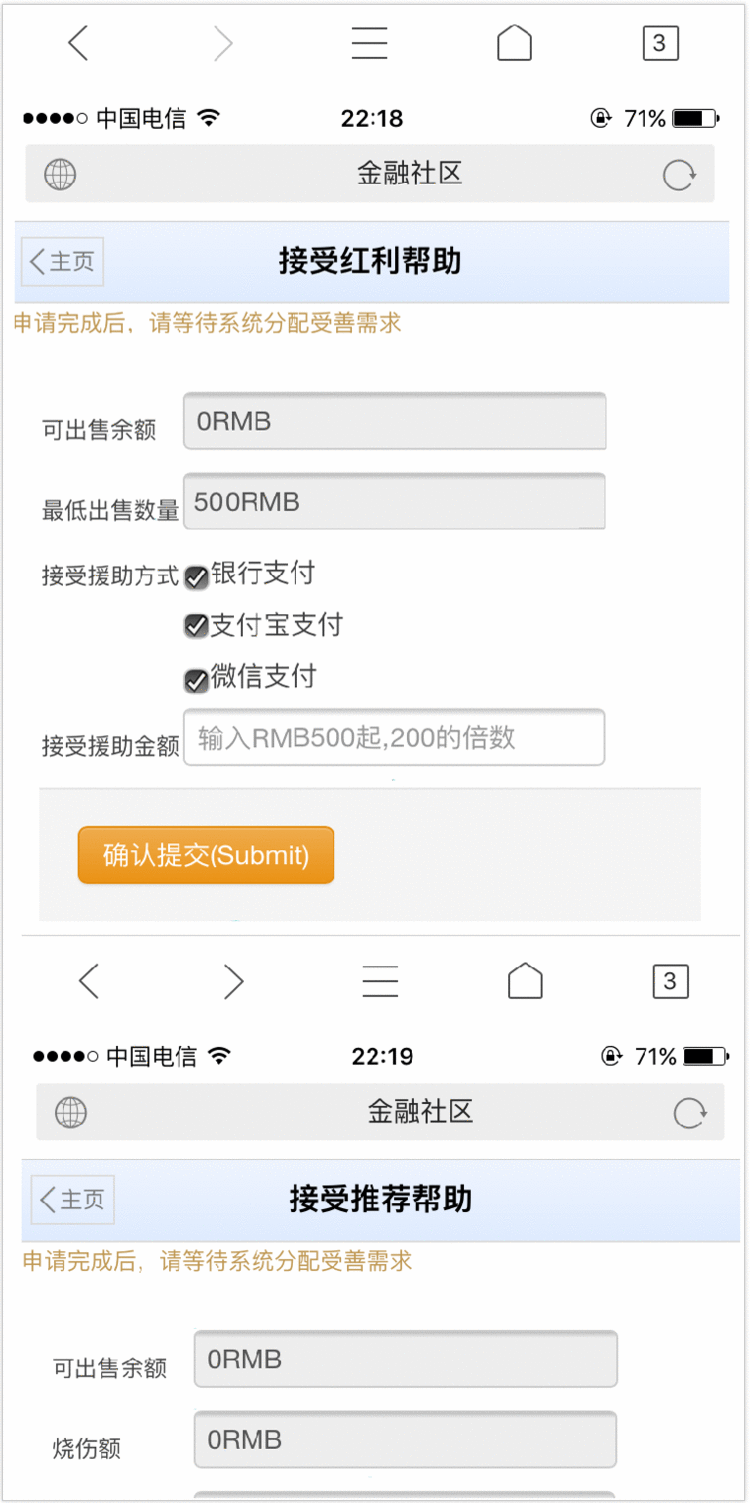
Task: Go to the browser home page
Action: pos(514,43)
